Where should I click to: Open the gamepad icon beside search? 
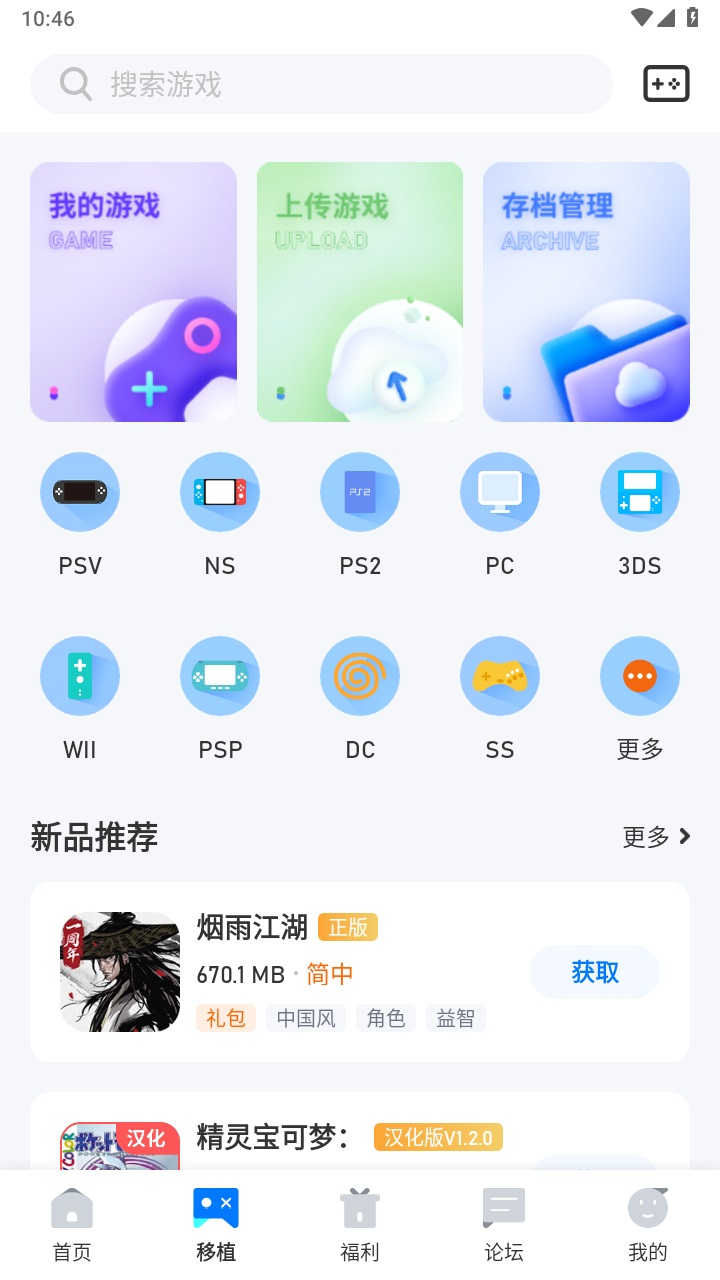(x=666, y=84)
